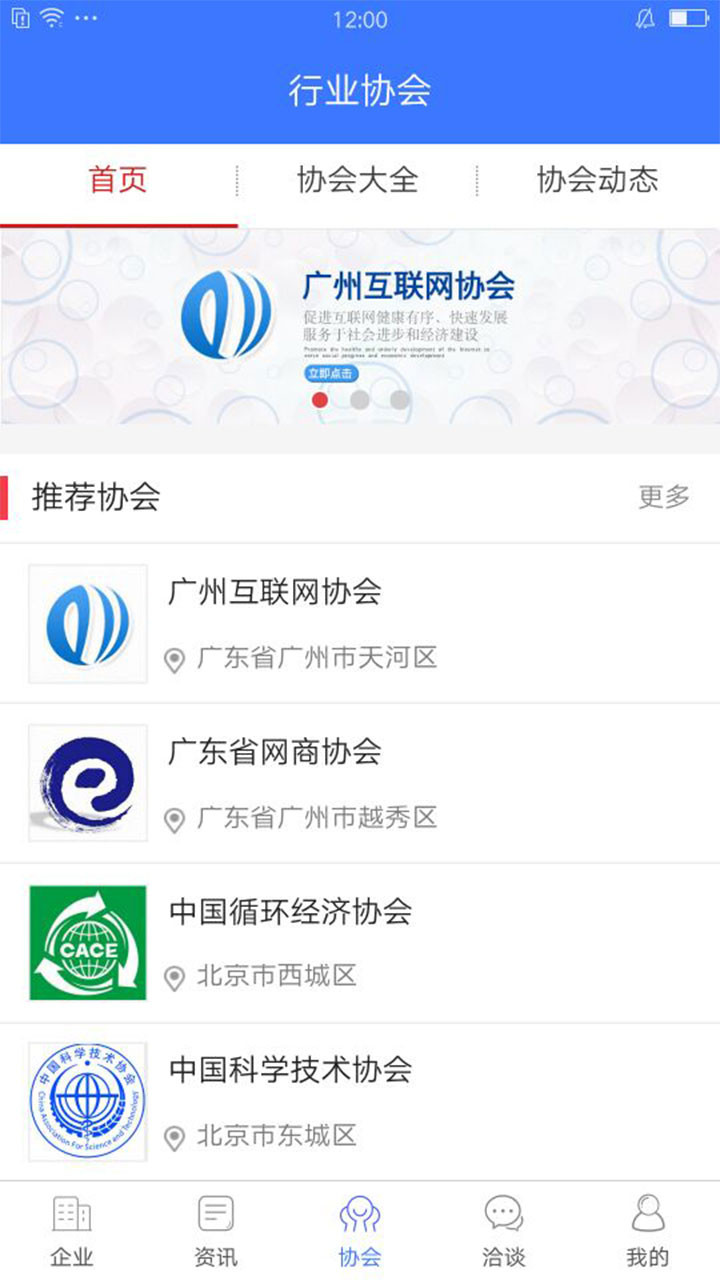The width and height of the screenshot is (720, 1280).
Task: Jump to the third banner slide dot
Action: 400,400
